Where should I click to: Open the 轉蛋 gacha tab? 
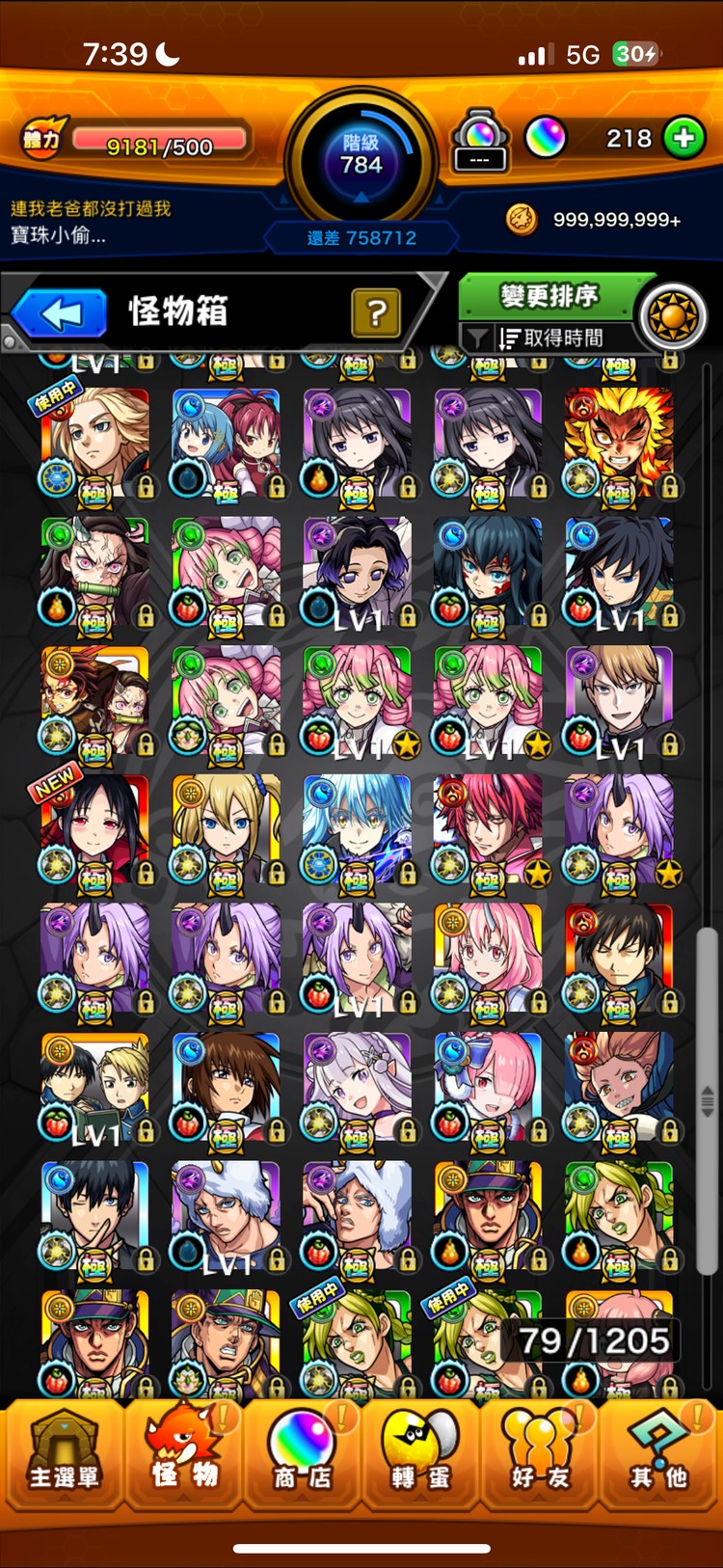click(421, 1454)
